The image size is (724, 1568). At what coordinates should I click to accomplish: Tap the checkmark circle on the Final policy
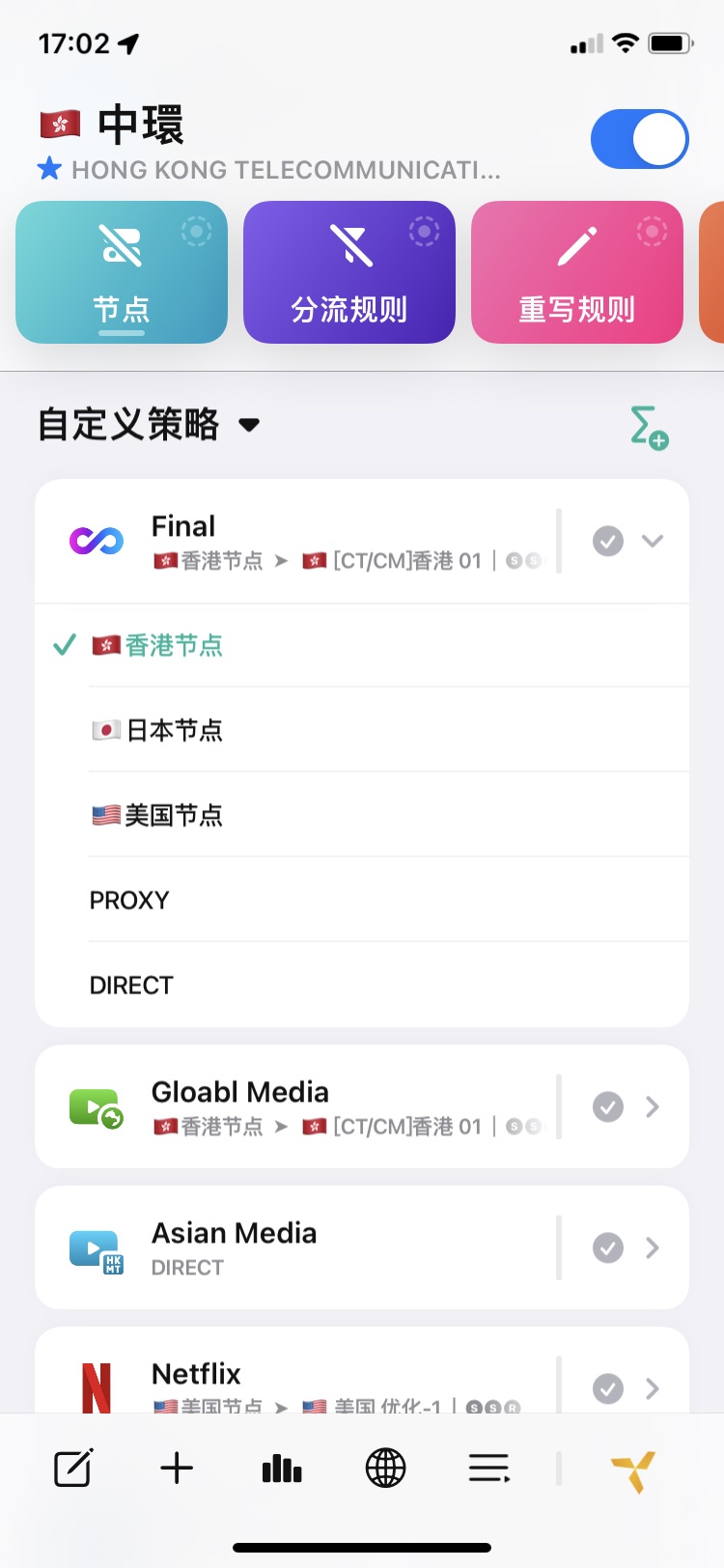pos(607,541)
